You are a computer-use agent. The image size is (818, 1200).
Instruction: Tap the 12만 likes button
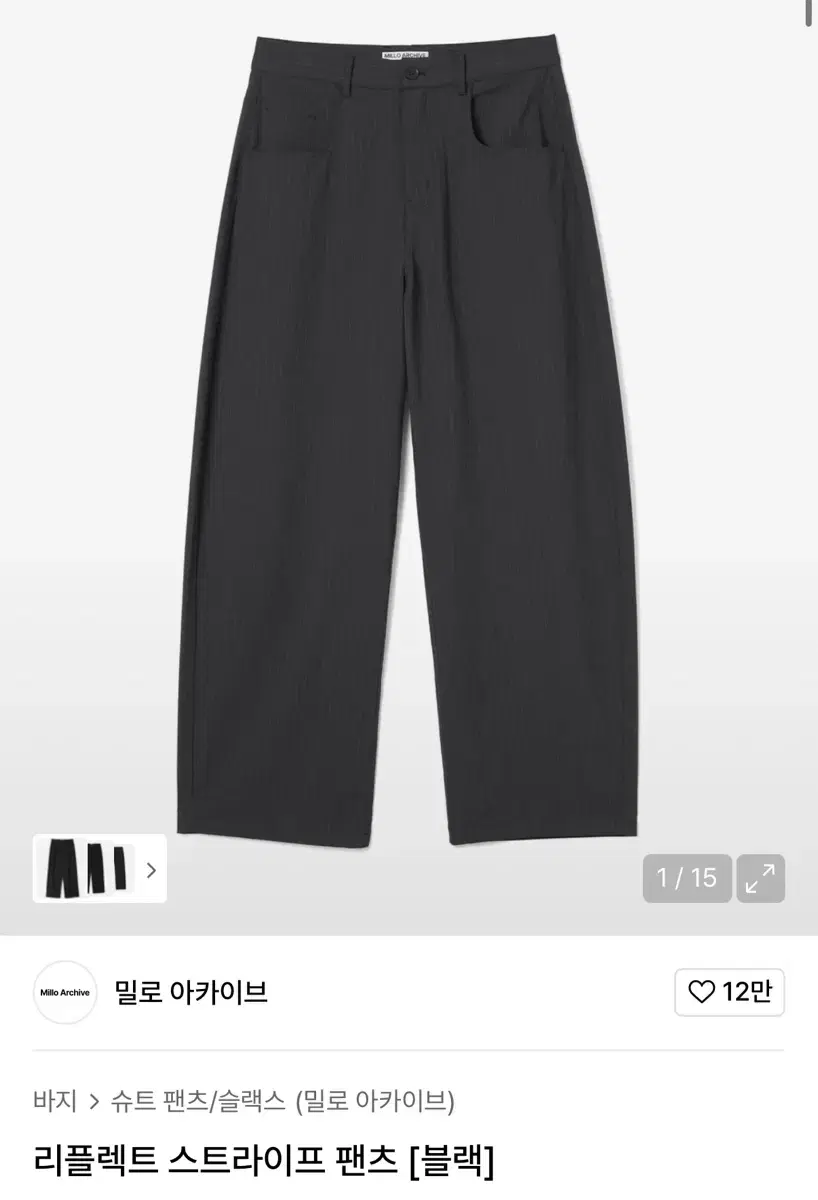click(729, 993)
